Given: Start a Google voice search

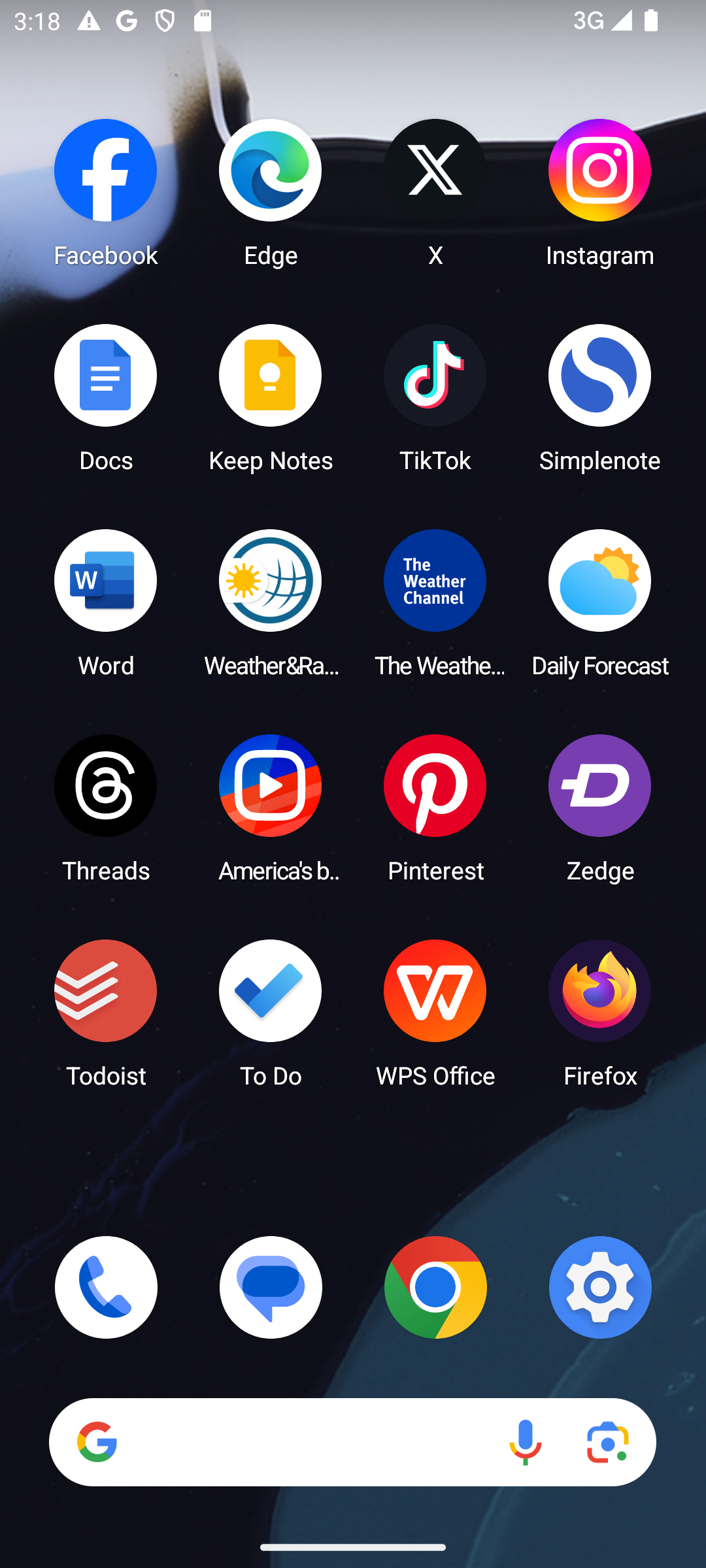Looking at the screenshot, I should (526, 1443).
